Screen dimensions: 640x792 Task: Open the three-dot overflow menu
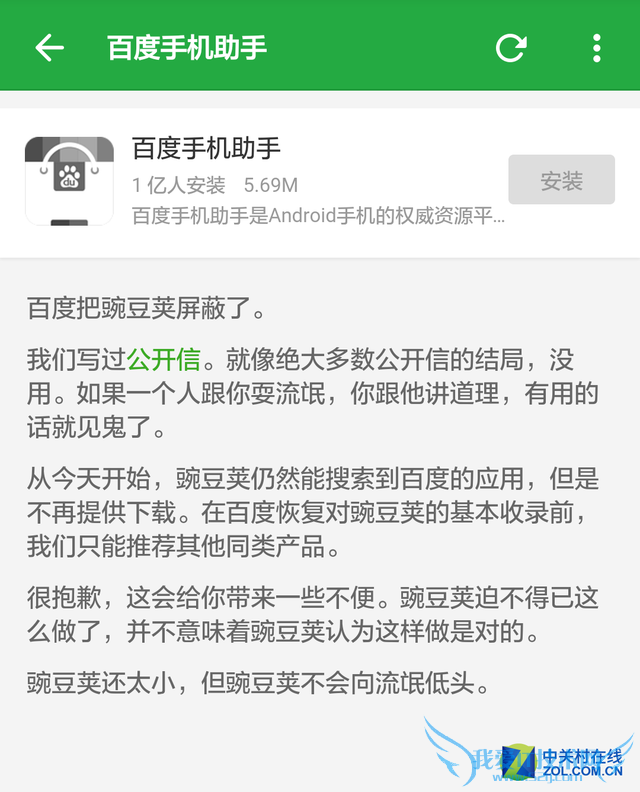[596, 47]
